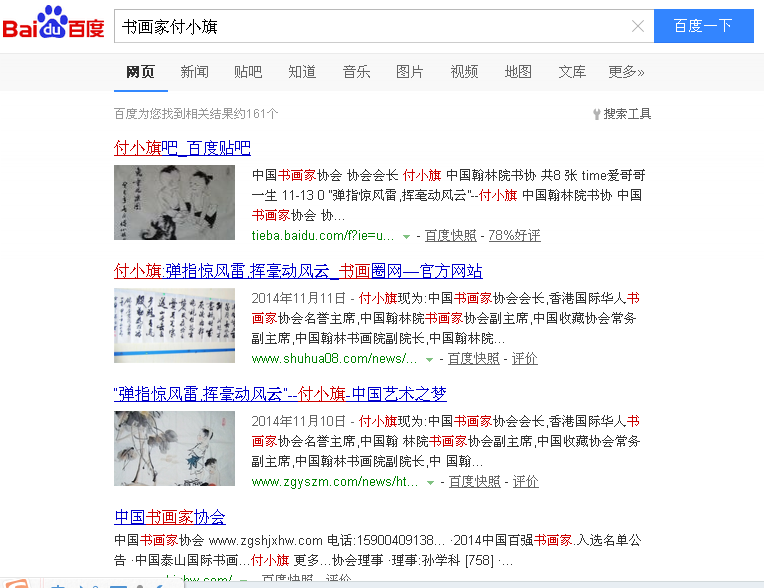The width and height of the screenshot is (764, 588).
Task: Open 付小旗:弹指惊风雷 书画圈网 result
Action: pyautogui.click(x=298, y=271)
